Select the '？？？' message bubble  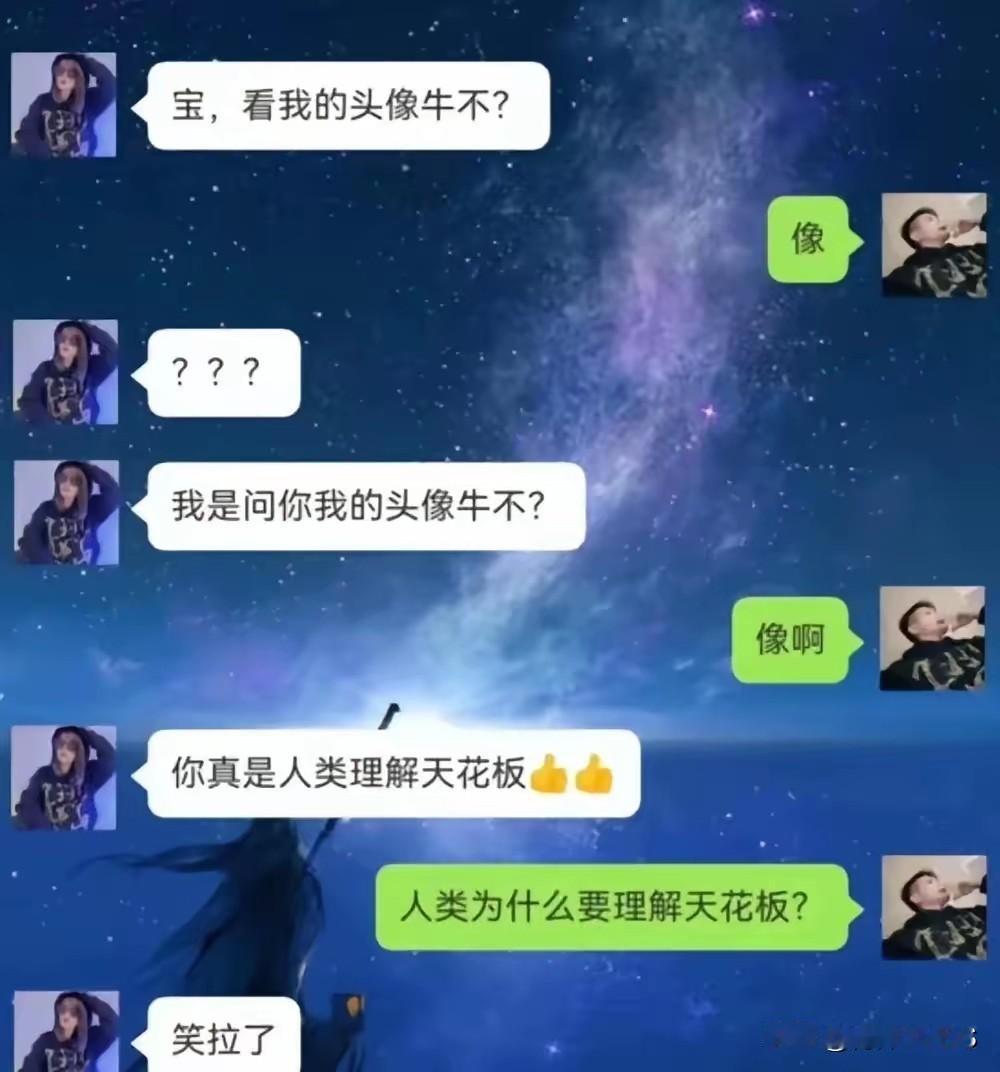[222, 373]
